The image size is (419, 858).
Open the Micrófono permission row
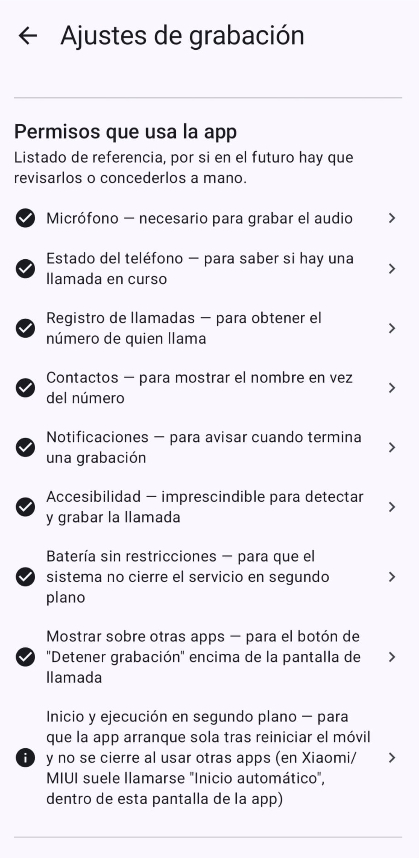click(x=208, y=218)
